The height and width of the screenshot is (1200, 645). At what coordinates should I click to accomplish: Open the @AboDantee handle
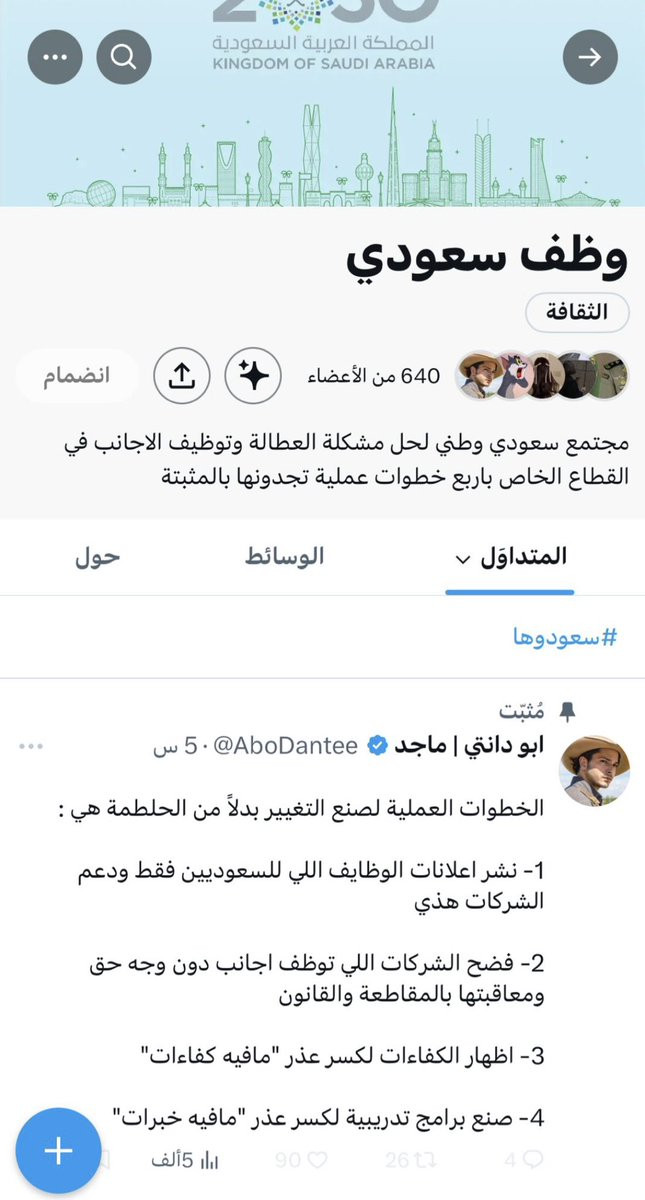(x=285, y=746)
